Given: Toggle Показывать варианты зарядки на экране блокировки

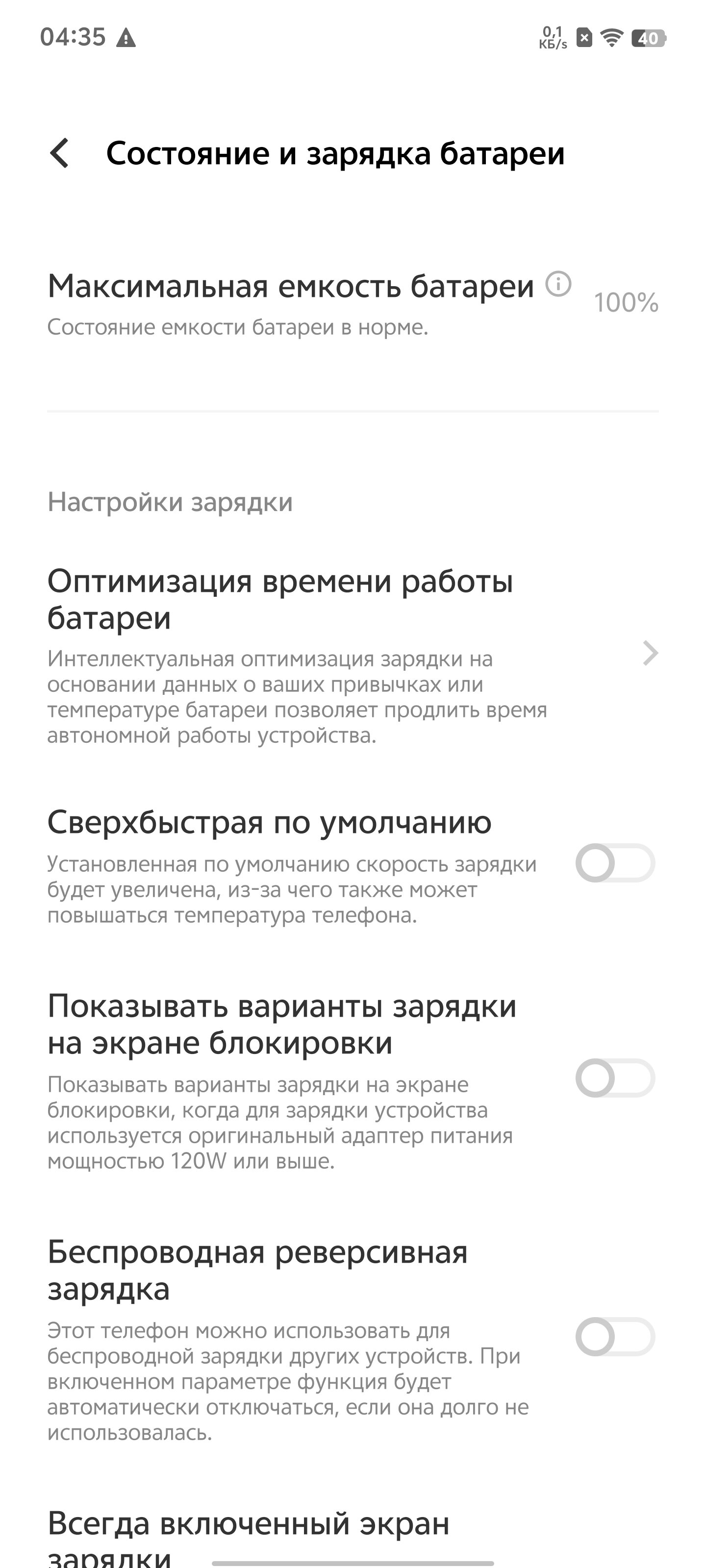Looking at the screenshot, I should coord(615,1078).
